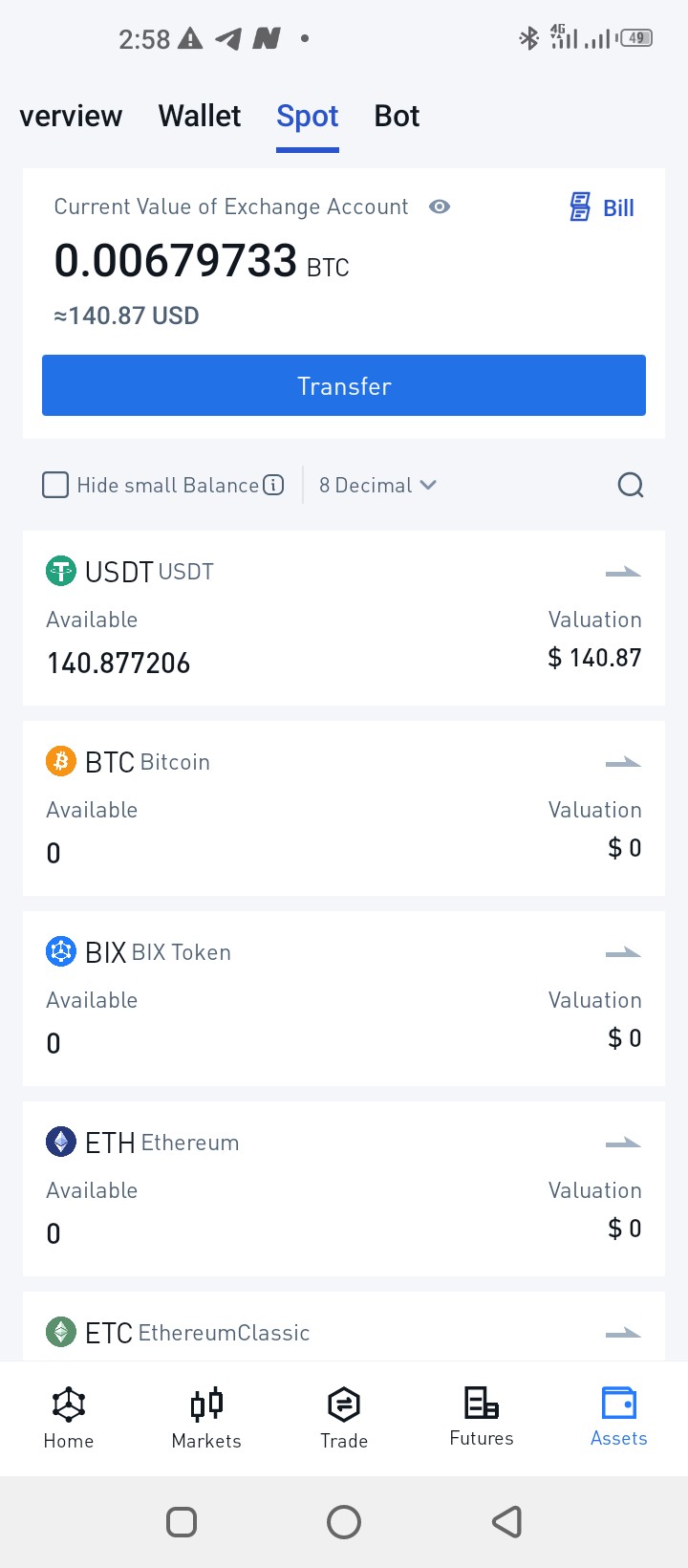Open the USDT asset card
The width and height of the screenshot is (688, 1568).
(344, 618)
